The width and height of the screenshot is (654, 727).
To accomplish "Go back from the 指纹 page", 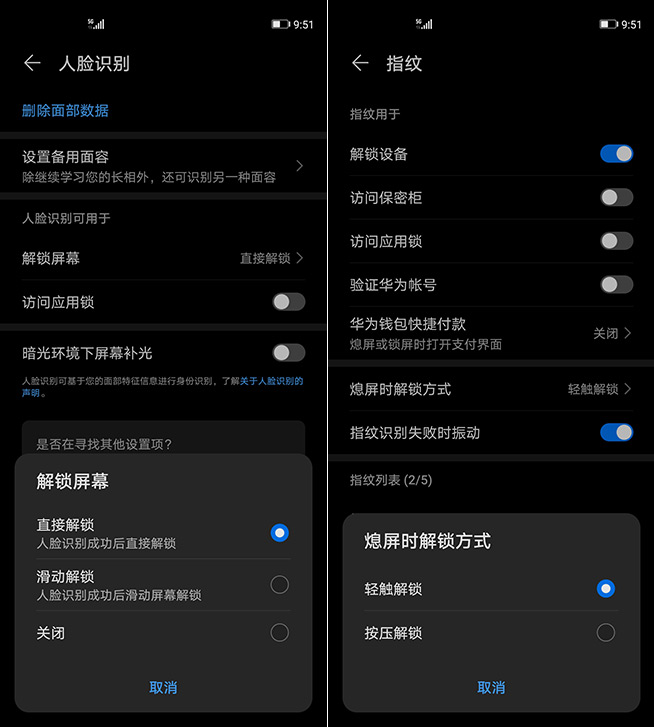I will pos(360,63).
